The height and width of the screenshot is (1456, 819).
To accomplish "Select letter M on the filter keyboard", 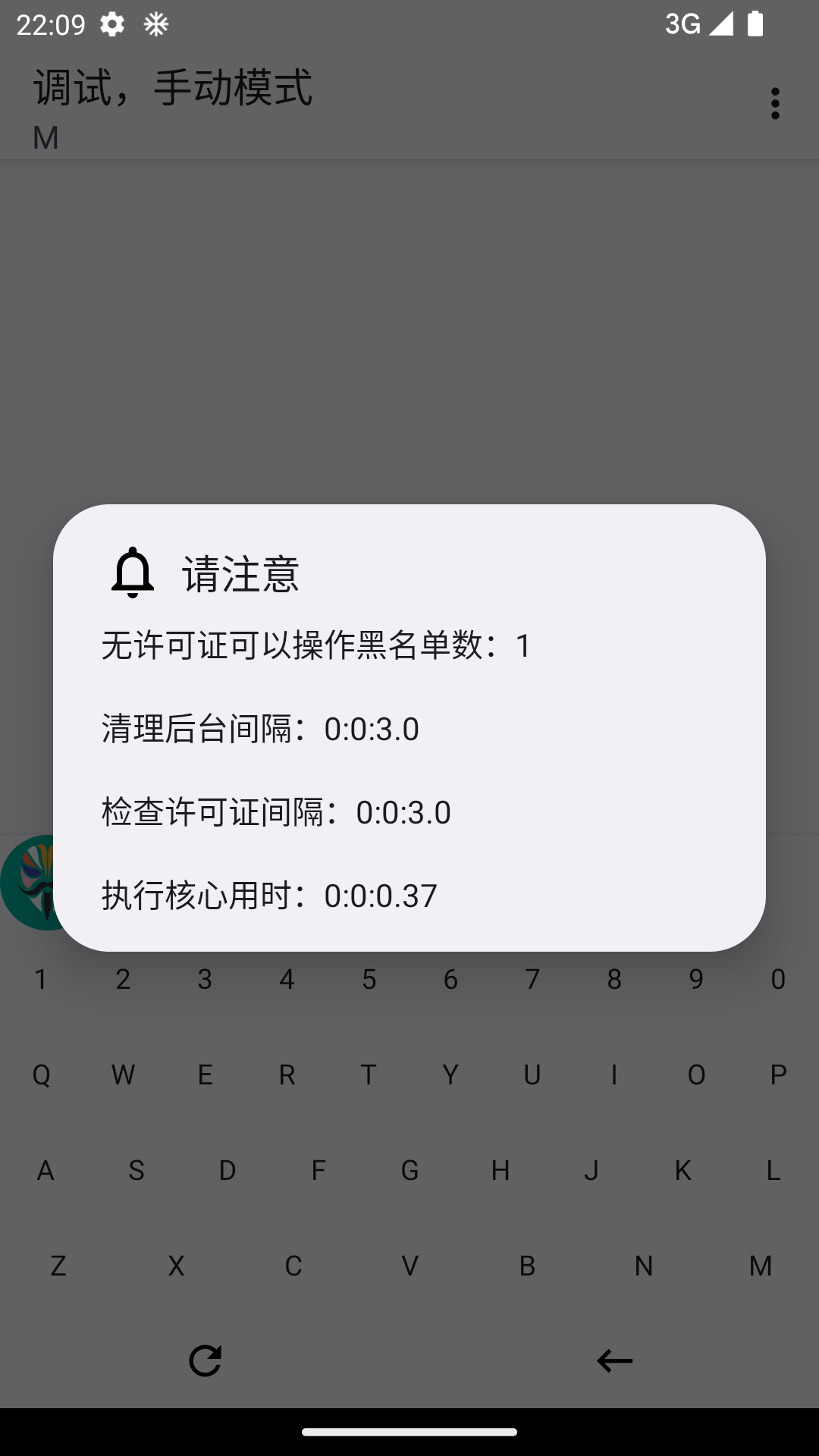I will click(x=760, y=1265).
